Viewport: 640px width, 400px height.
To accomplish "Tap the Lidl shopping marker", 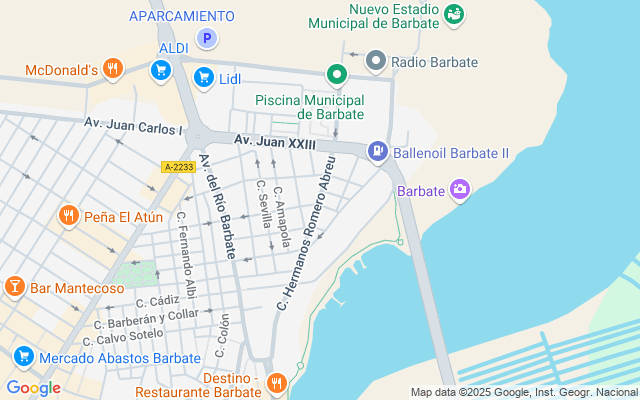I will click(204, 77).
